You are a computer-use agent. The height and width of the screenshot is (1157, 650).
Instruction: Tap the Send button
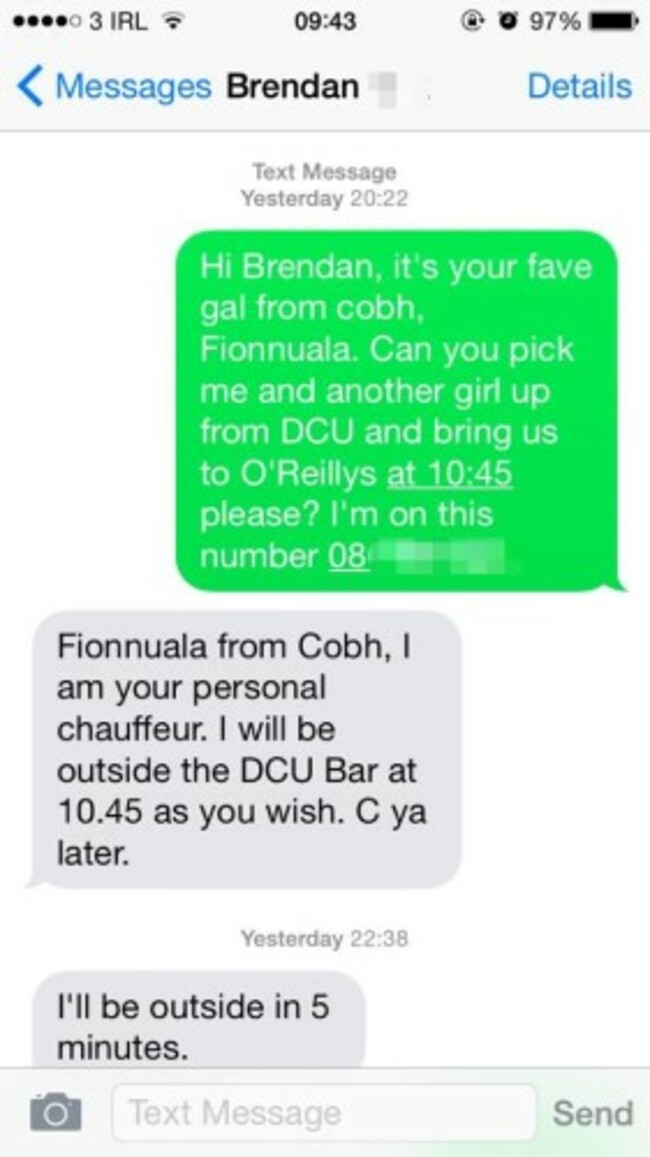click(592, 1113)
